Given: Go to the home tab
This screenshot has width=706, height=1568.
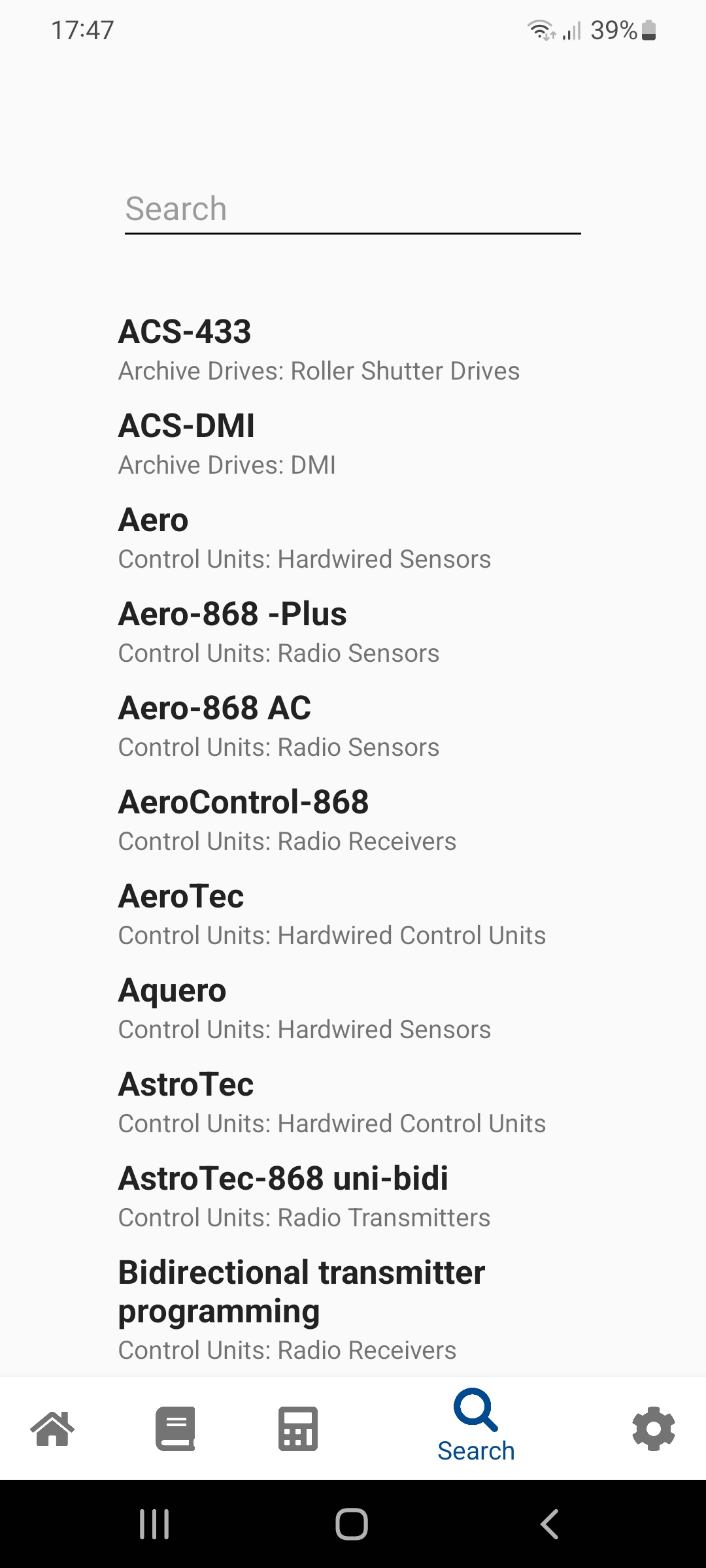Looking at the screenshot, I should [x=52, y=1429].
